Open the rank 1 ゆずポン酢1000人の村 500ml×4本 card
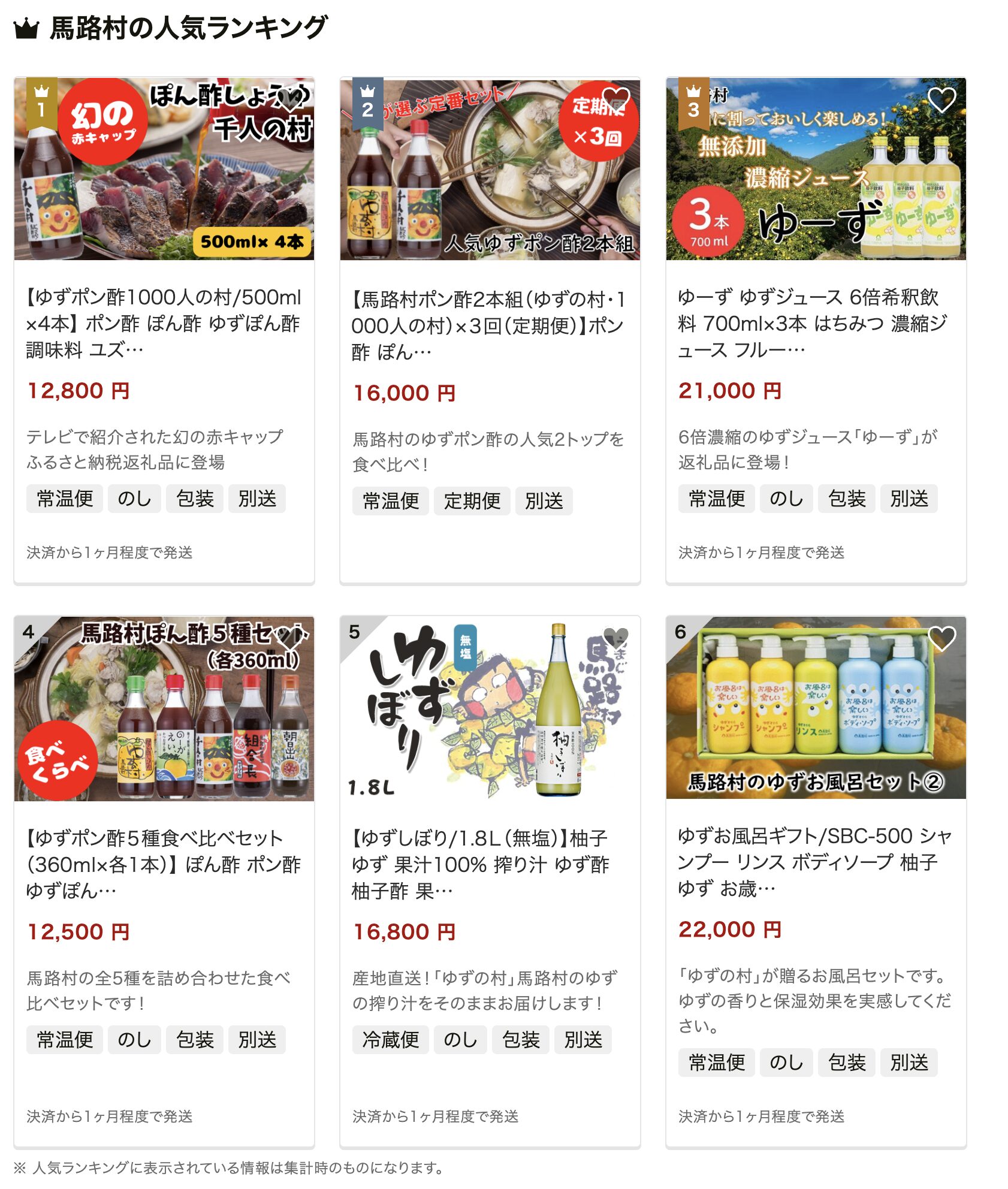This screenshot has height=1189, width=1008. click(163, 322)
